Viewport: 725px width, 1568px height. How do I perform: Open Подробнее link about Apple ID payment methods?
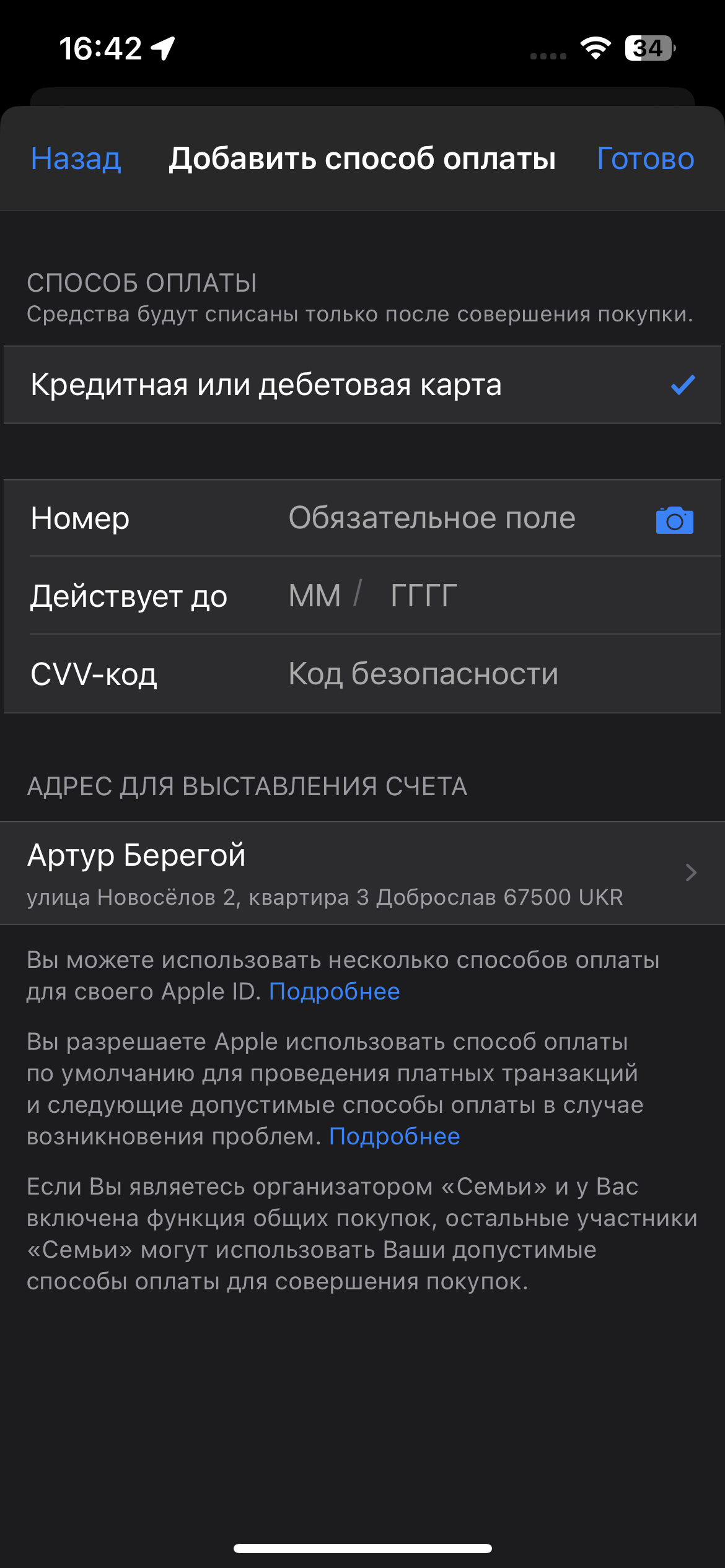click(335, 991)
